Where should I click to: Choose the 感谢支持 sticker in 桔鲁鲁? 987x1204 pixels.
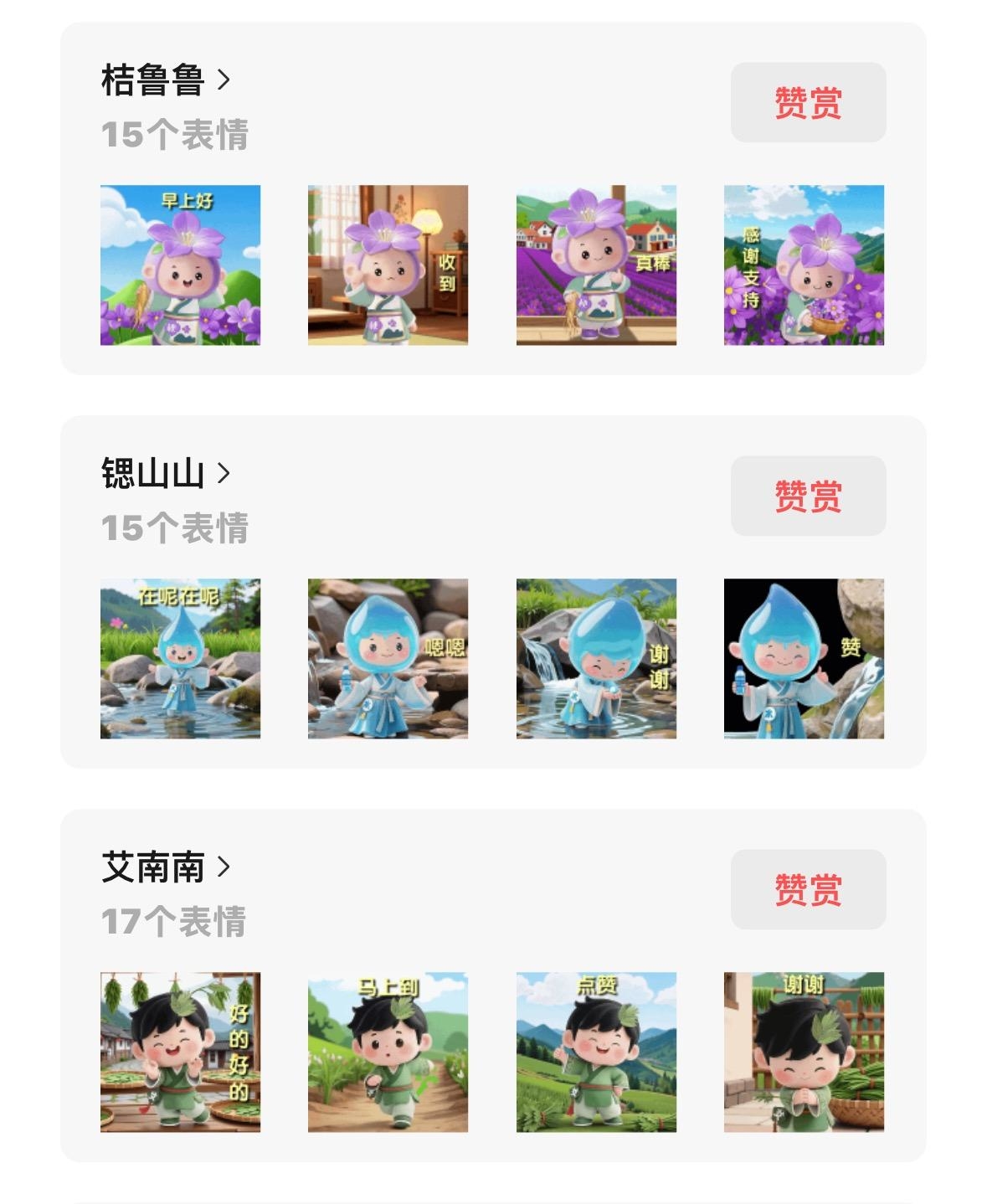(x=804, y=265)
